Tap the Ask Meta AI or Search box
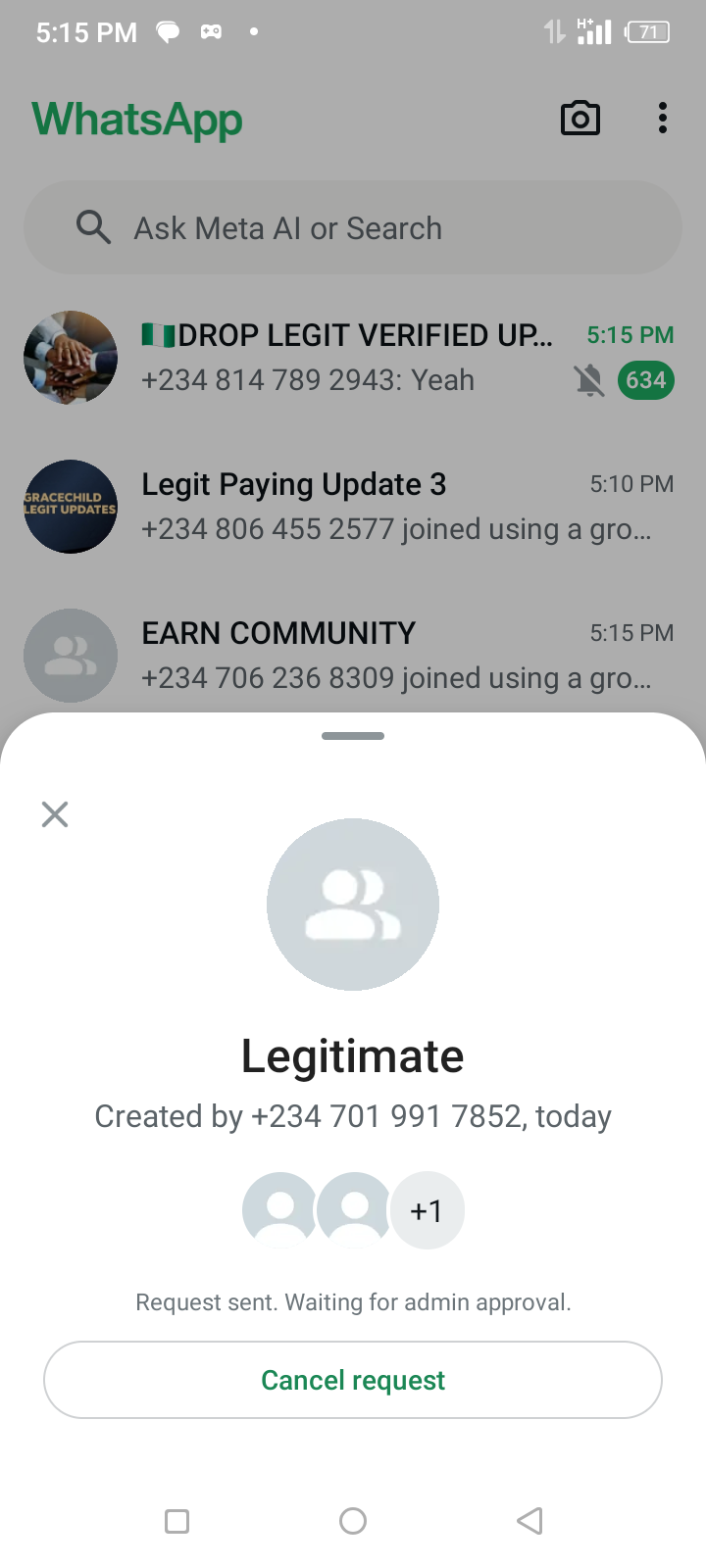The width and height of the screenshot is (706, 1568). click(353, 228)
